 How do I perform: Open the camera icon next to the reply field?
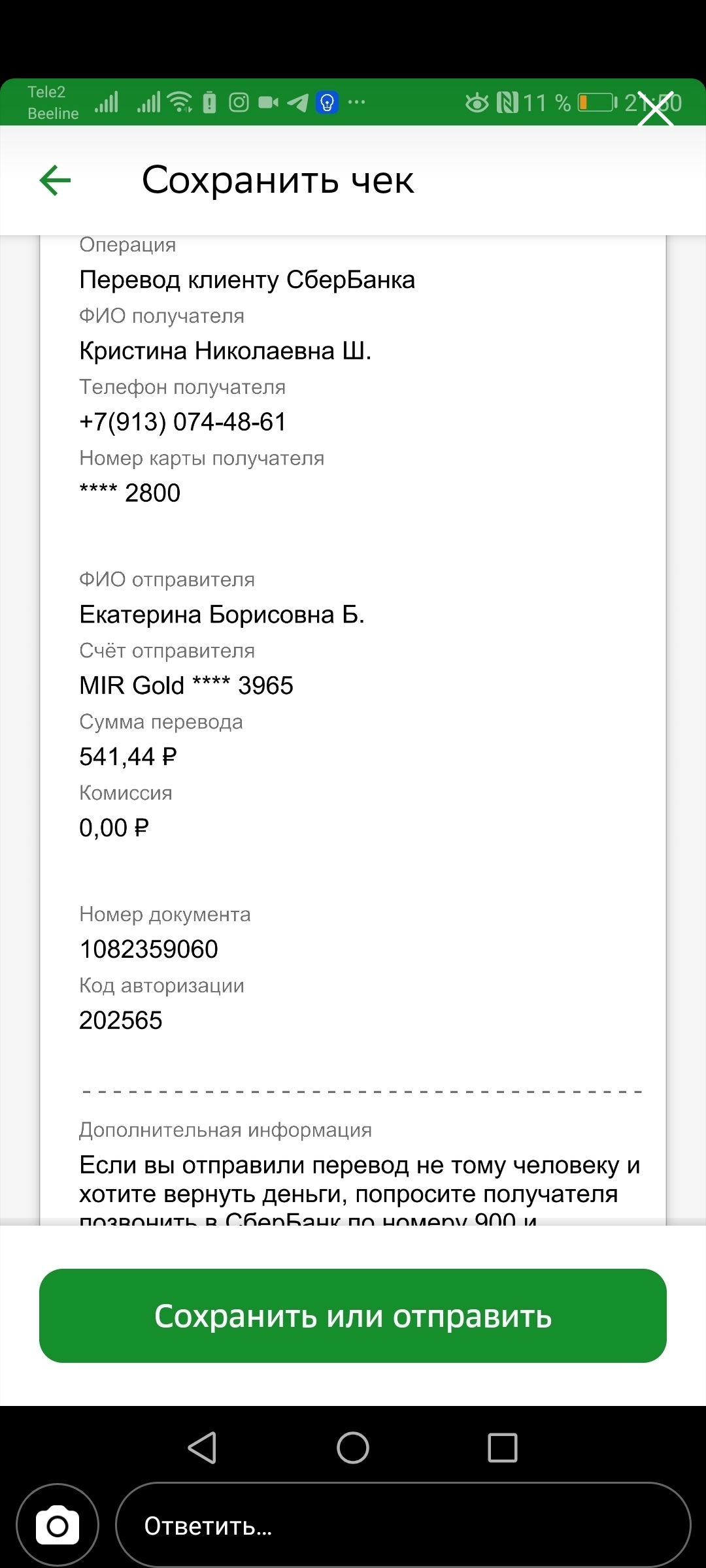[x=58, y=1526]
